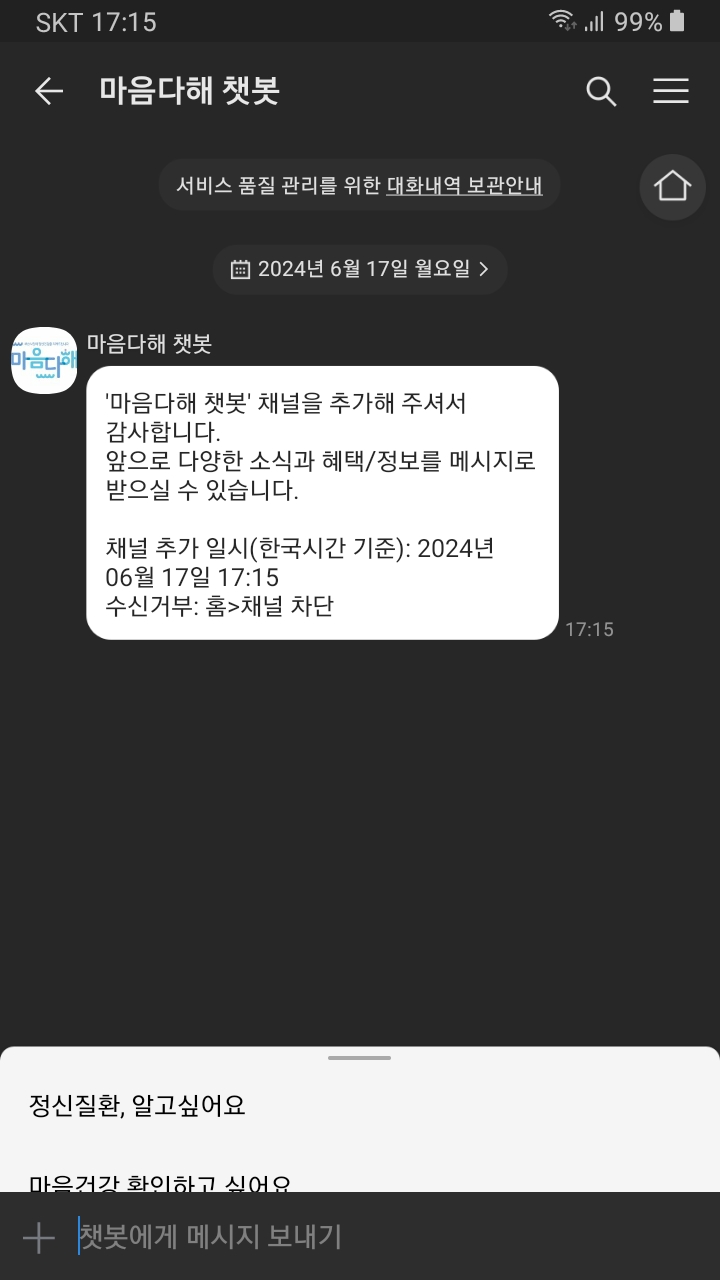This screenshot has height=1280, width=720.
Task: Search within this chat conversation
Action: pos(600,92)
